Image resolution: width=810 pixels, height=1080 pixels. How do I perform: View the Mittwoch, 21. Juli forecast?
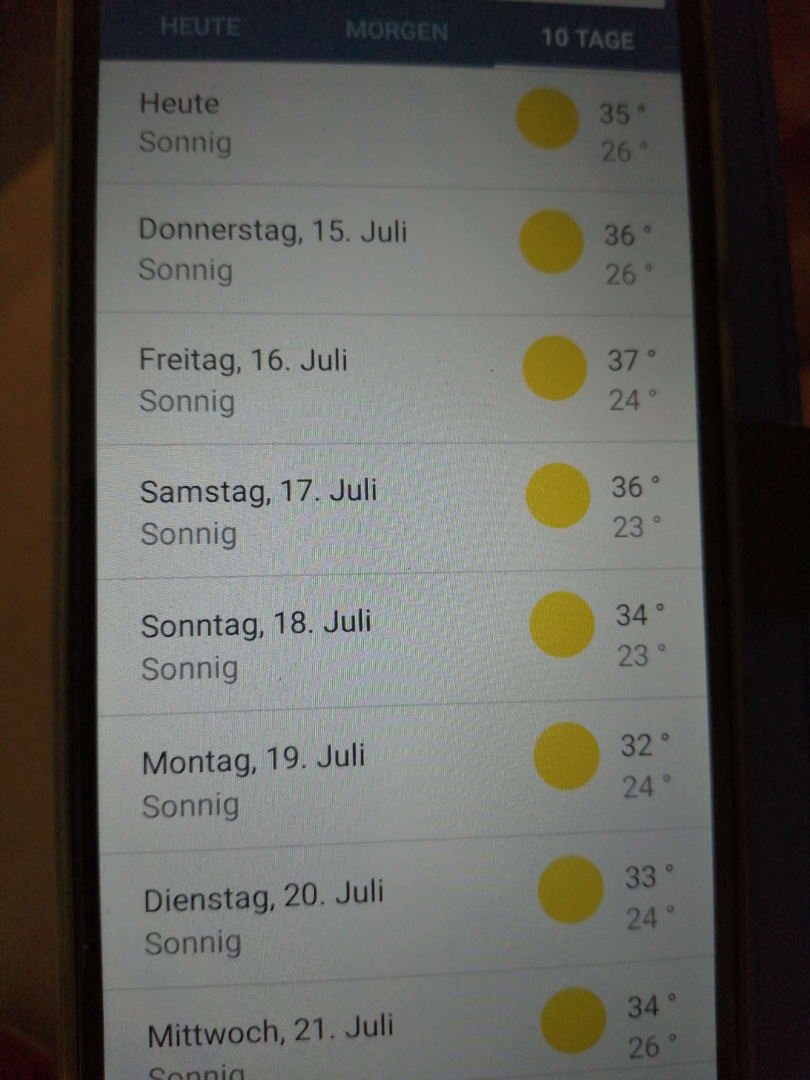tap(408, 1035)
